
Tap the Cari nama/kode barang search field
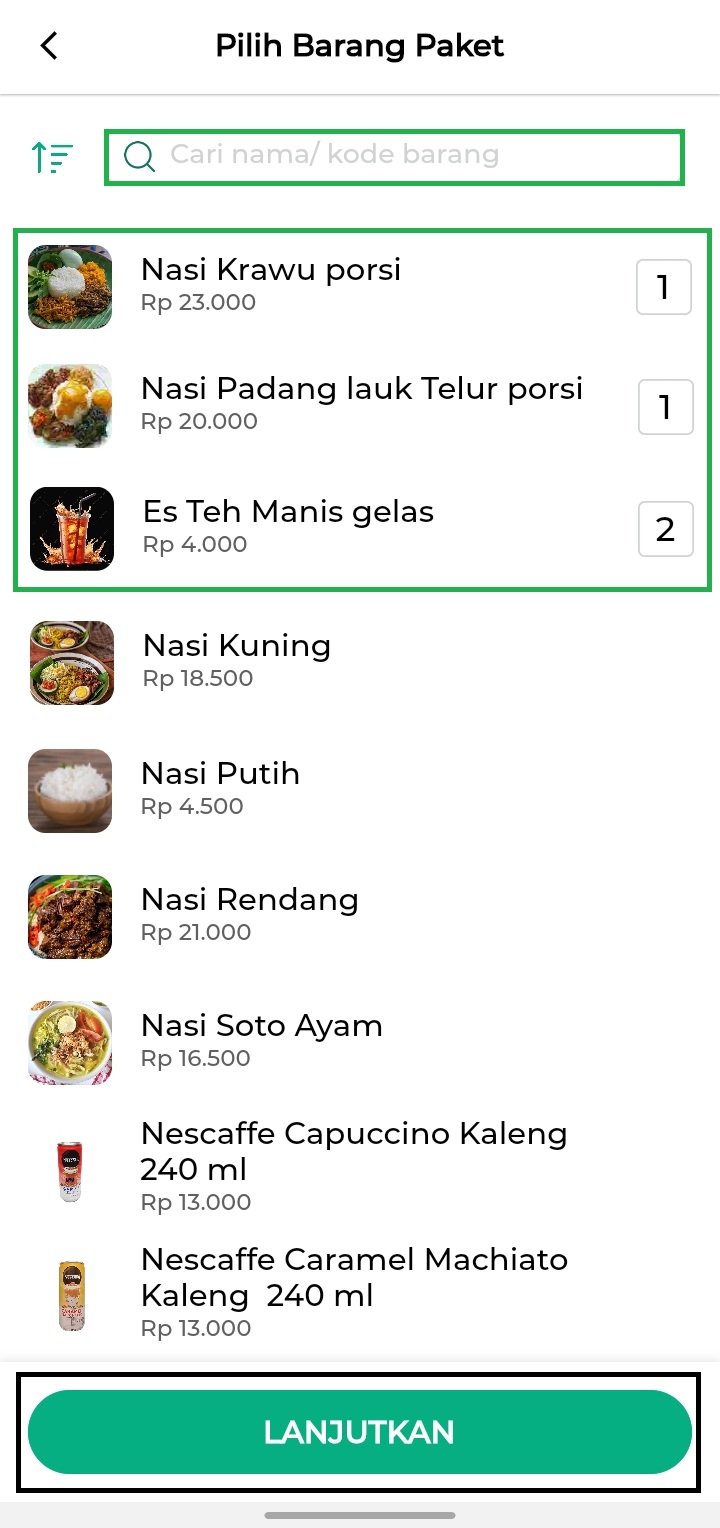coord(394,156)
